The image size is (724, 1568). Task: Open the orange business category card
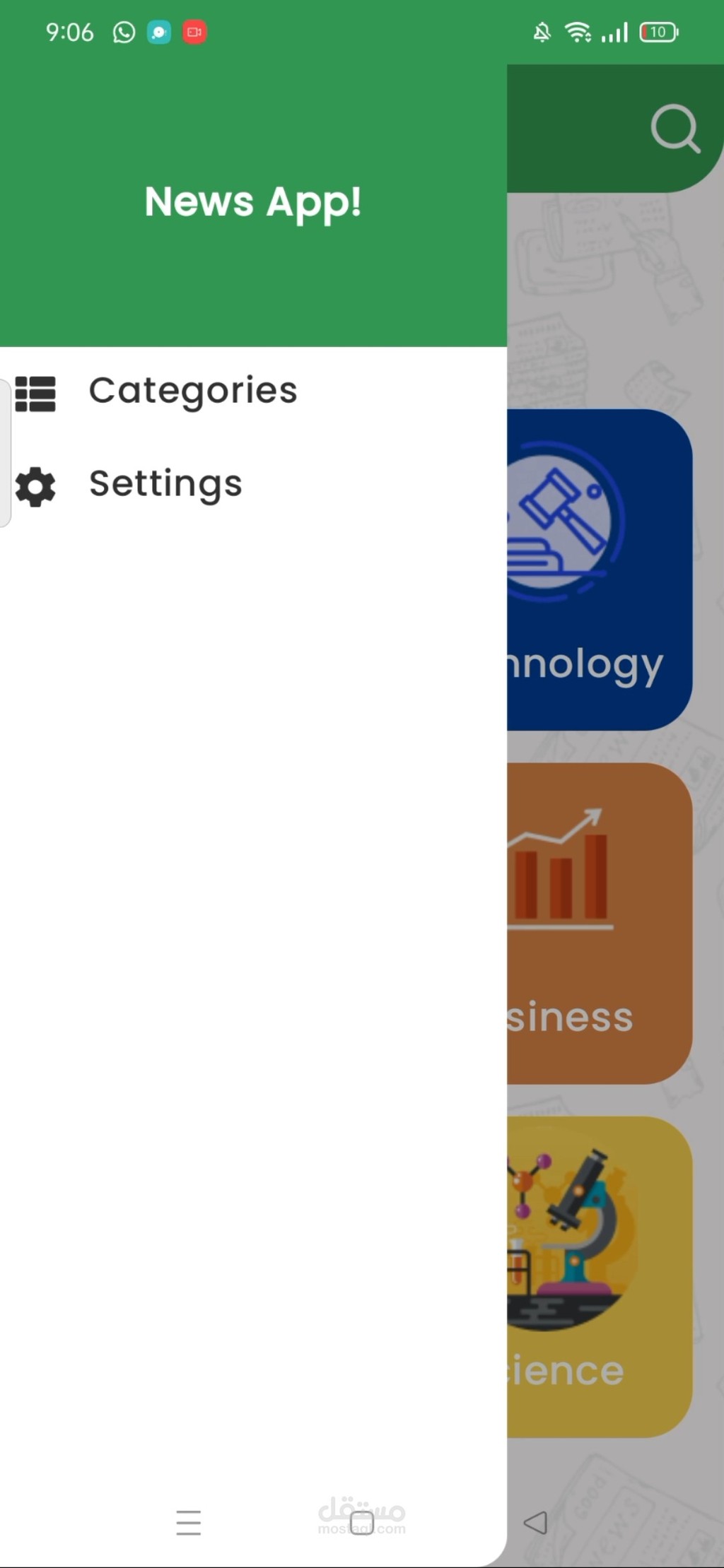pyautogui.click(x=600, y=923)
